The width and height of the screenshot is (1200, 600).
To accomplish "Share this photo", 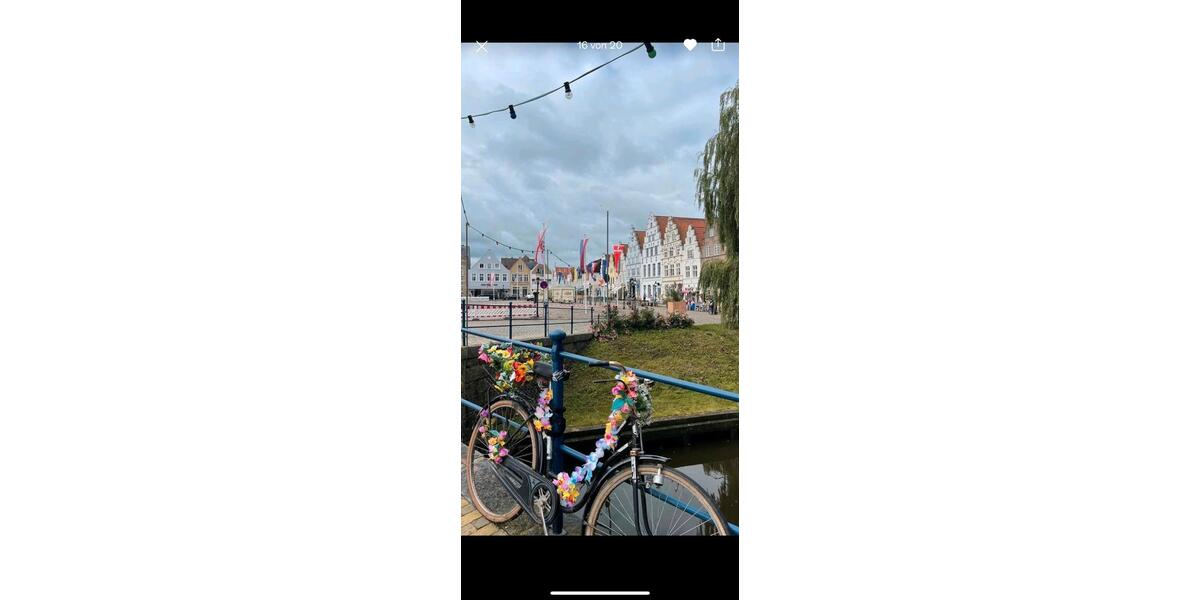I will pyautogui.click(x=718, y=45).
